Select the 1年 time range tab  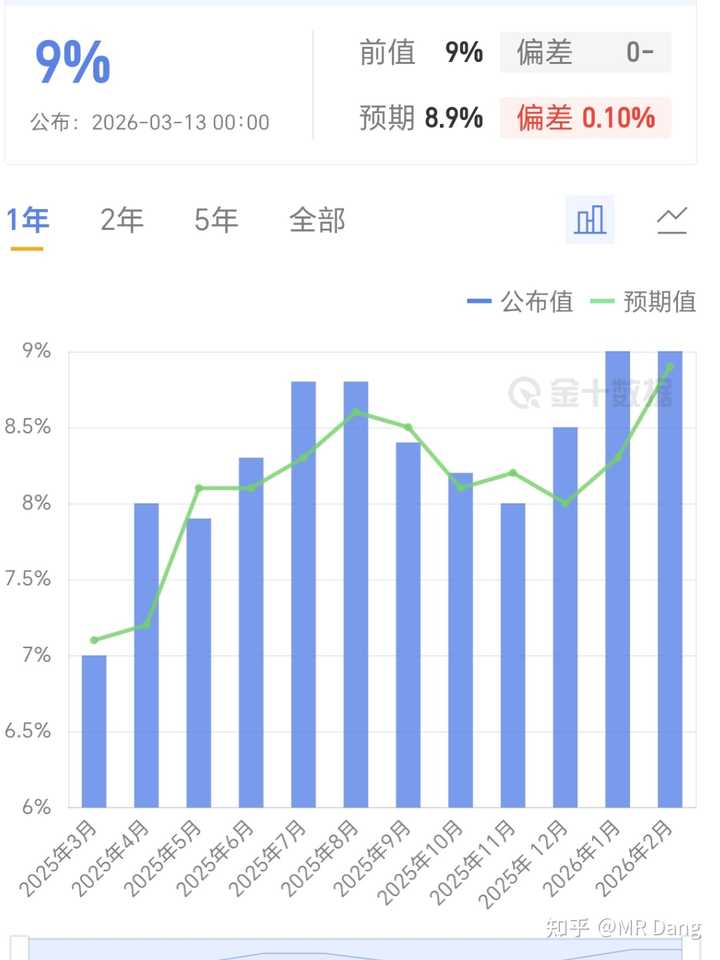click(27, 220)
